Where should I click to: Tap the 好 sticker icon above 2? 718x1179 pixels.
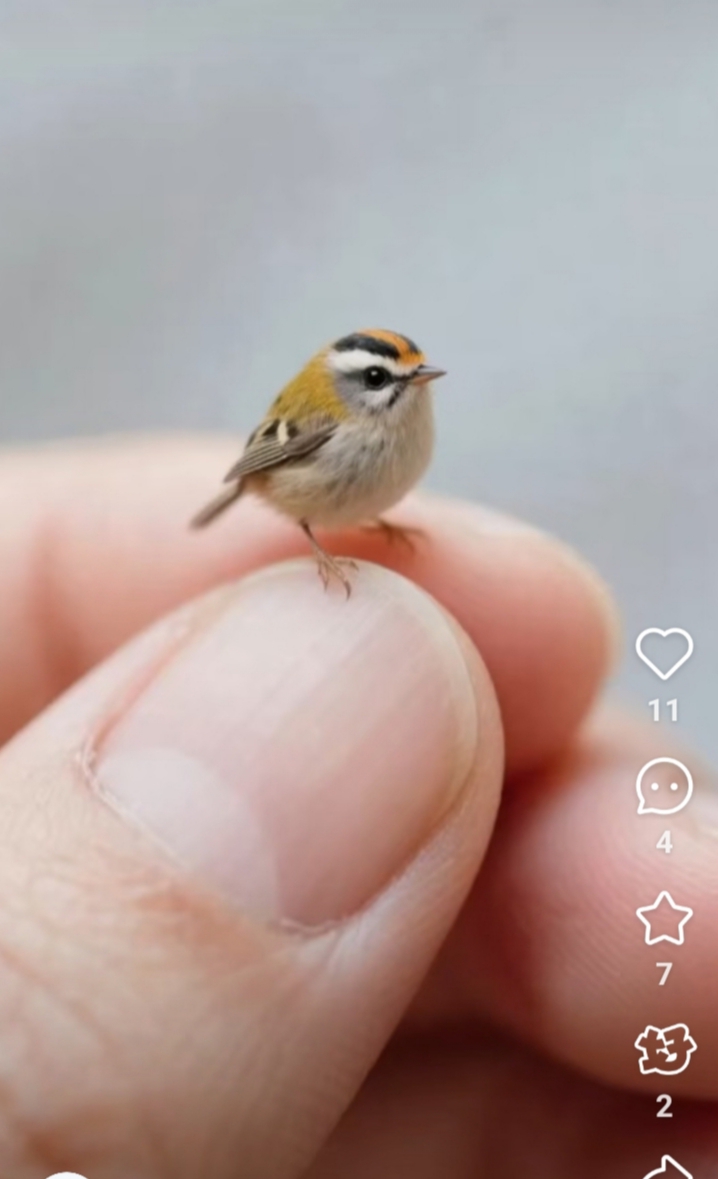(665, 1049)
